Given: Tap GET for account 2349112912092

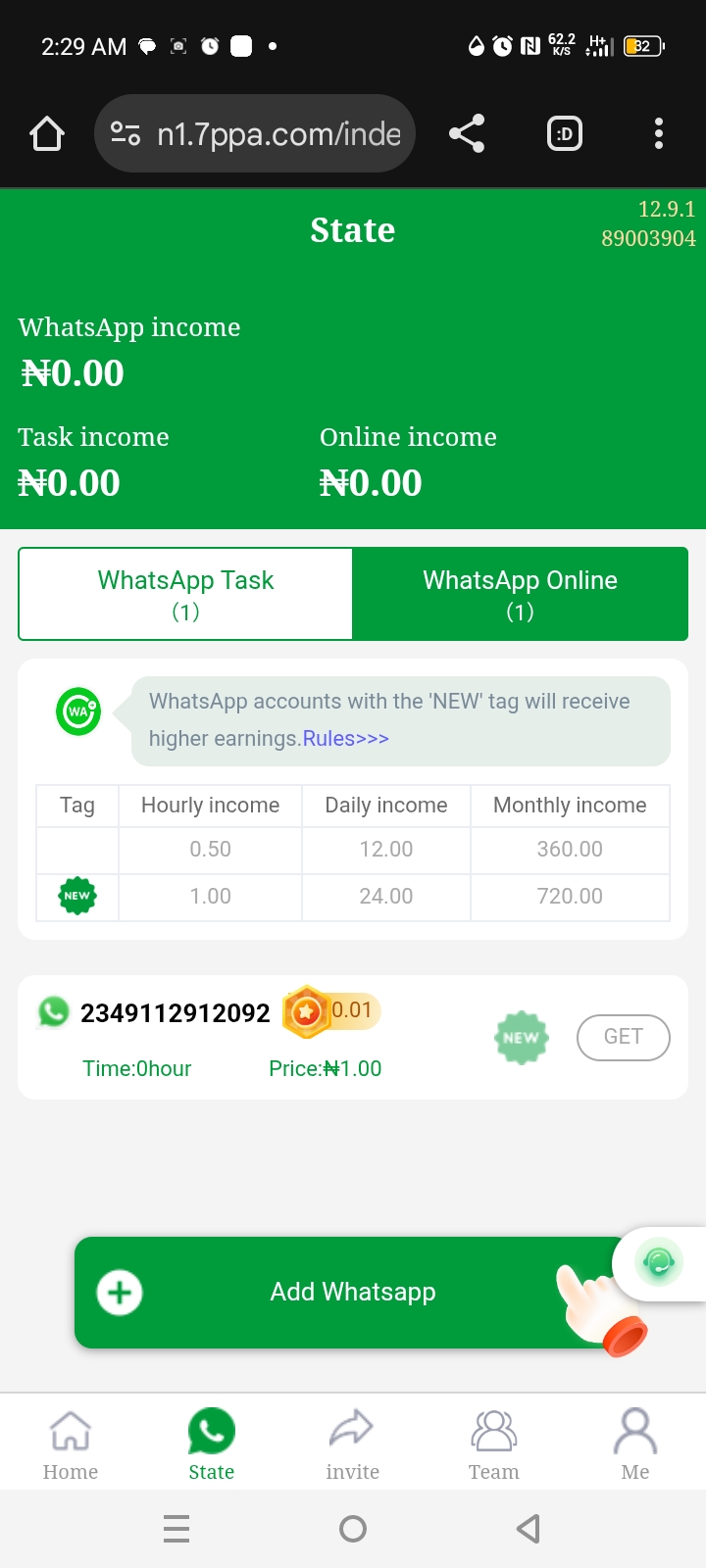Looking at the screenshot, I should pyautogui.click(x=623, y=1037).
